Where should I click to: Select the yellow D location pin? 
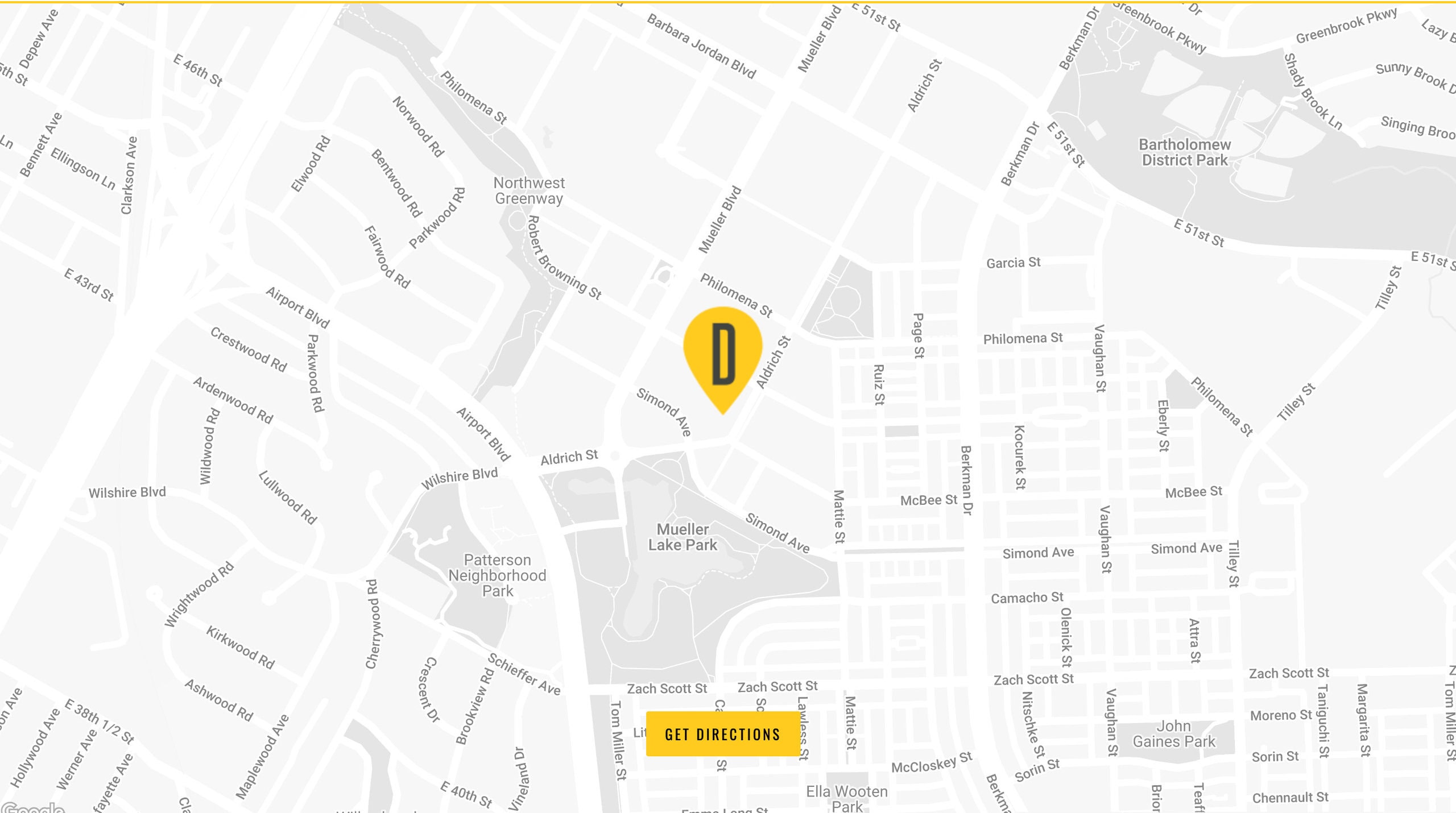tap(723, 354)
